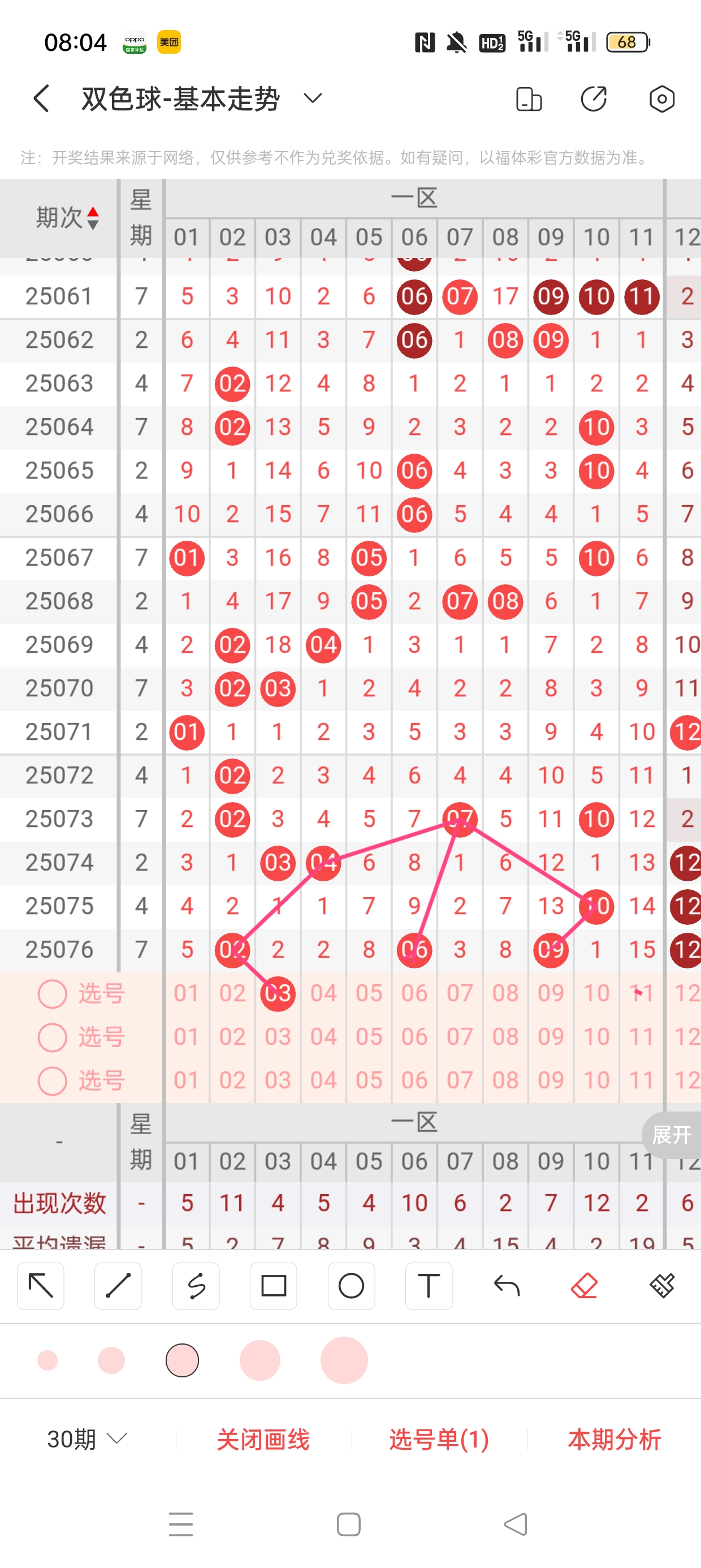This screenshot has height=1568, width=701.
Task: Go back using the top-left arrow
Action: (41, 98)
